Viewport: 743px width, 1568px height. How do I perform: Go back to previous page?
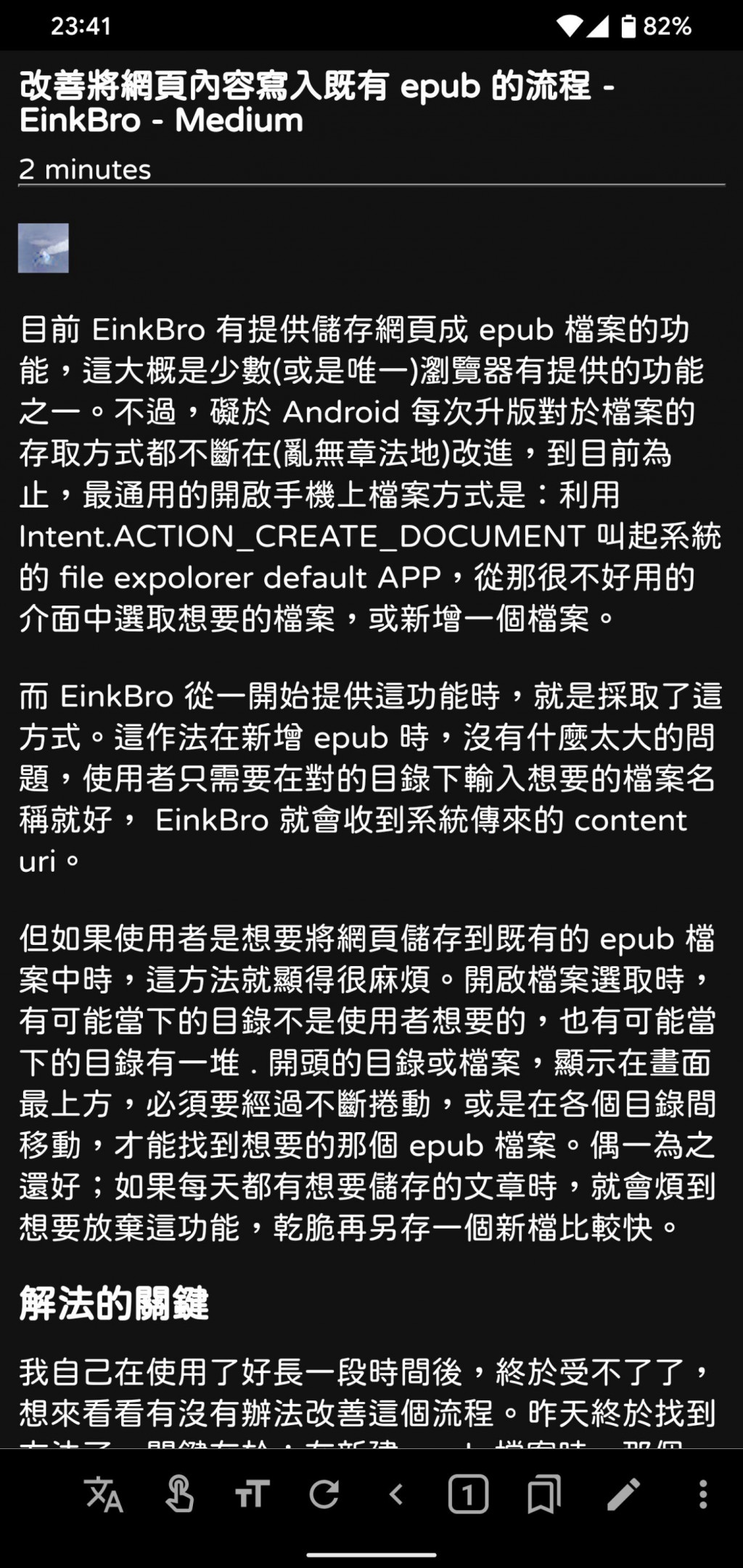tap(396, 1495)
